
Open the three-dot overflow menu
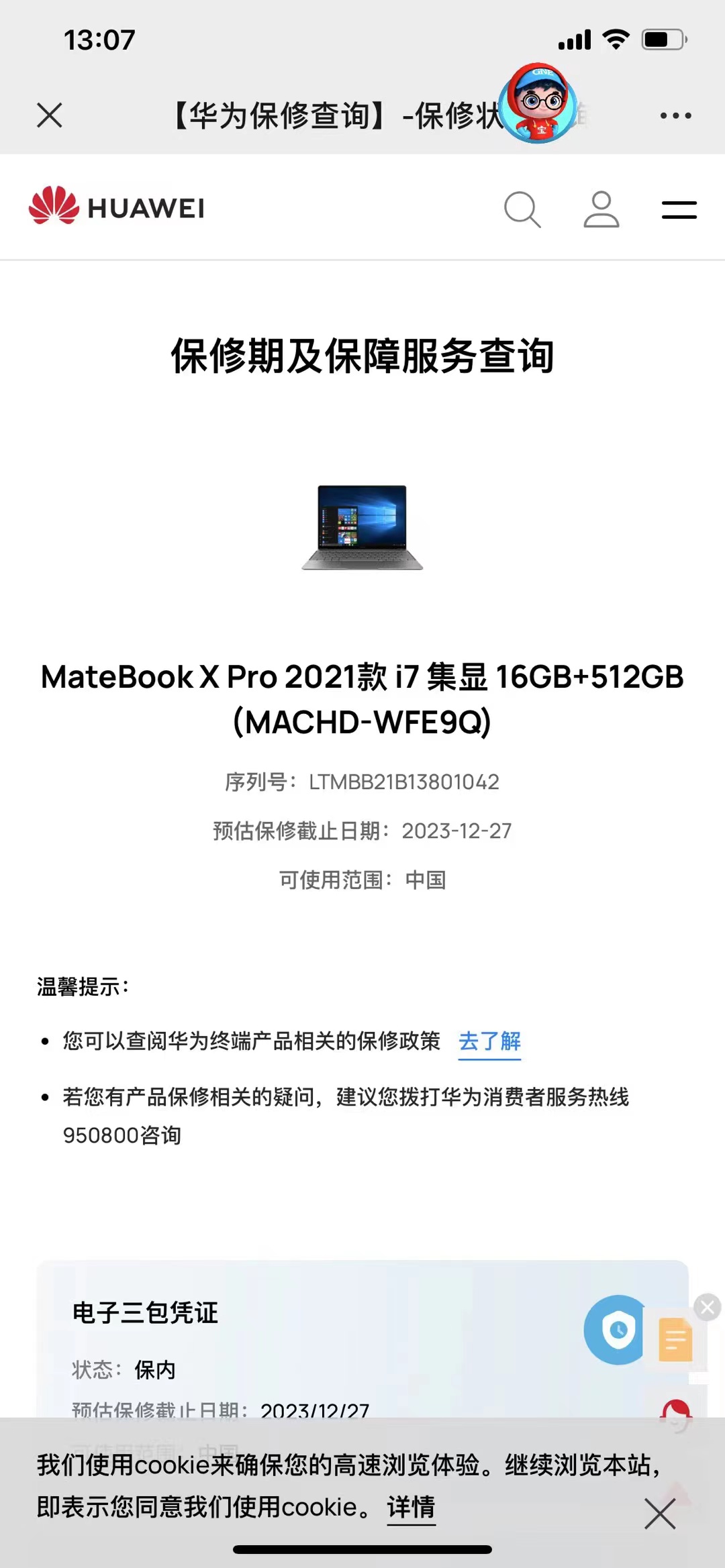pos(675,115)
